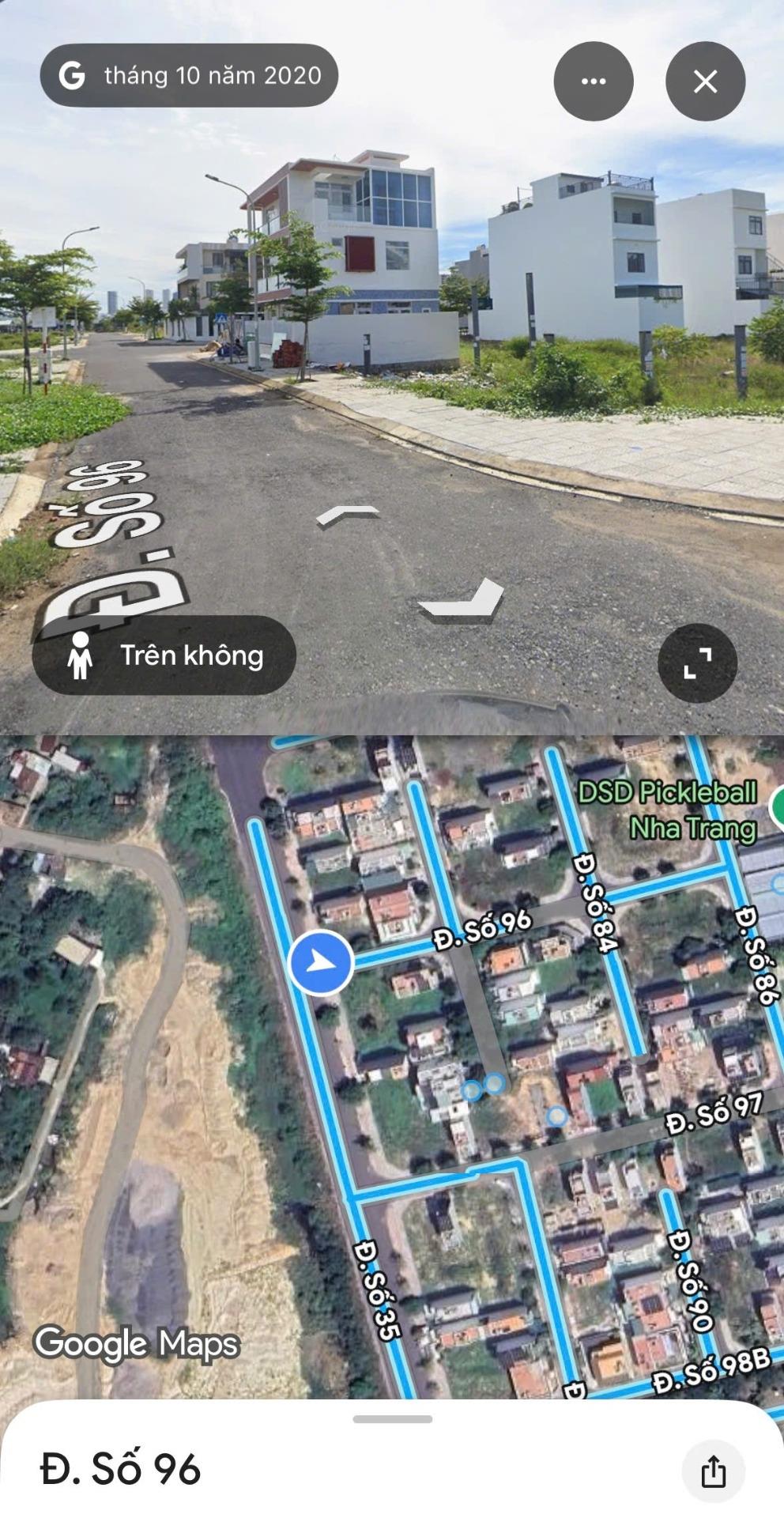Open the three-dot overflow menu
Viewport: 784px width, 1518px height.
tap(594, 81)
